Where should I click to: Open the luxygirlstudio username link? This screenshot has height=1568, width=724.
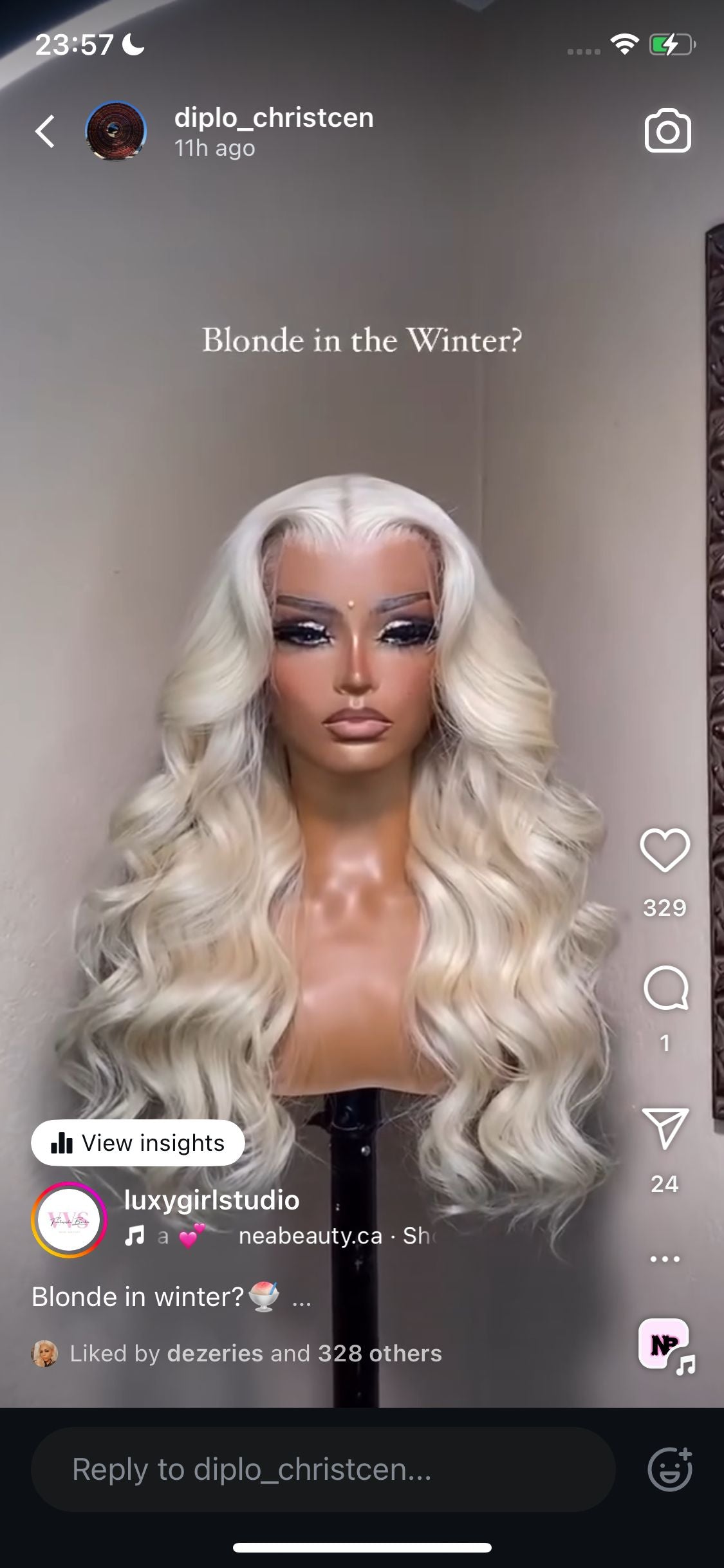pos(212,1200)
